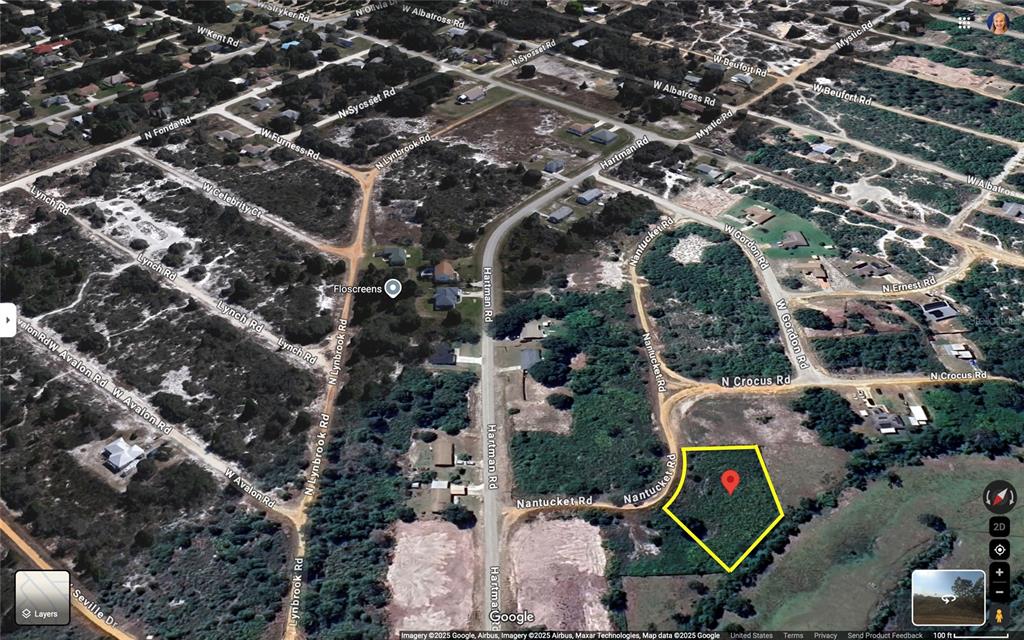Open Send Product Feedback
The width and height of the screenshot is (1024, 640).
(885, 635)
